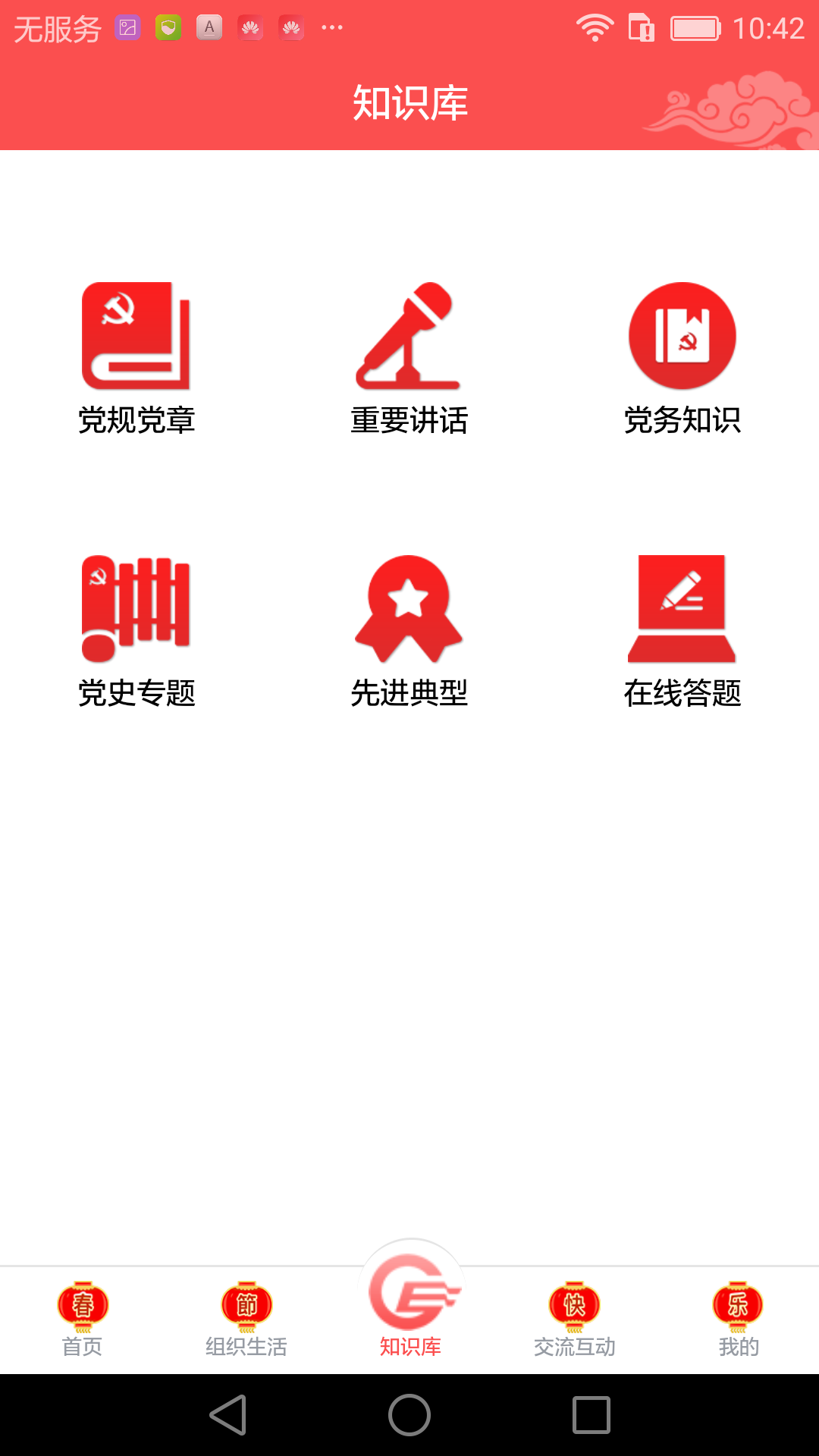The height and width of the screenshot is (1456, 819).
Task: Go to the 交流互动 tab
Action: [x=574, y=1319]
